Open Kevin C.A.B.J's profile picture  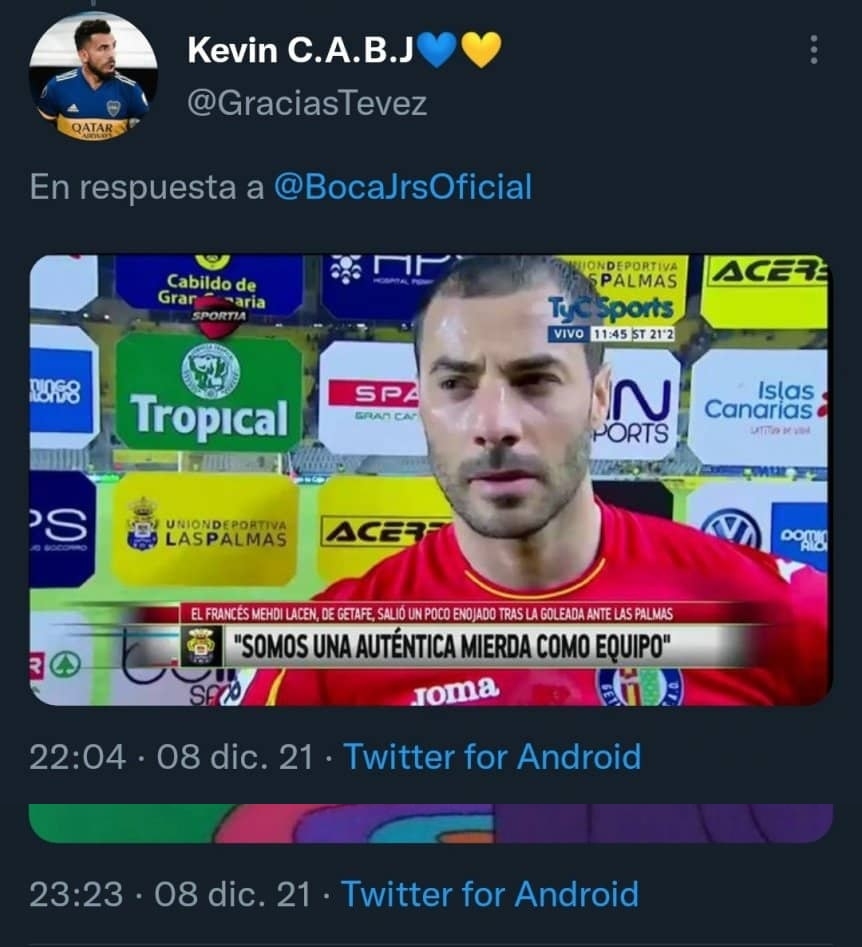point(92,76)
